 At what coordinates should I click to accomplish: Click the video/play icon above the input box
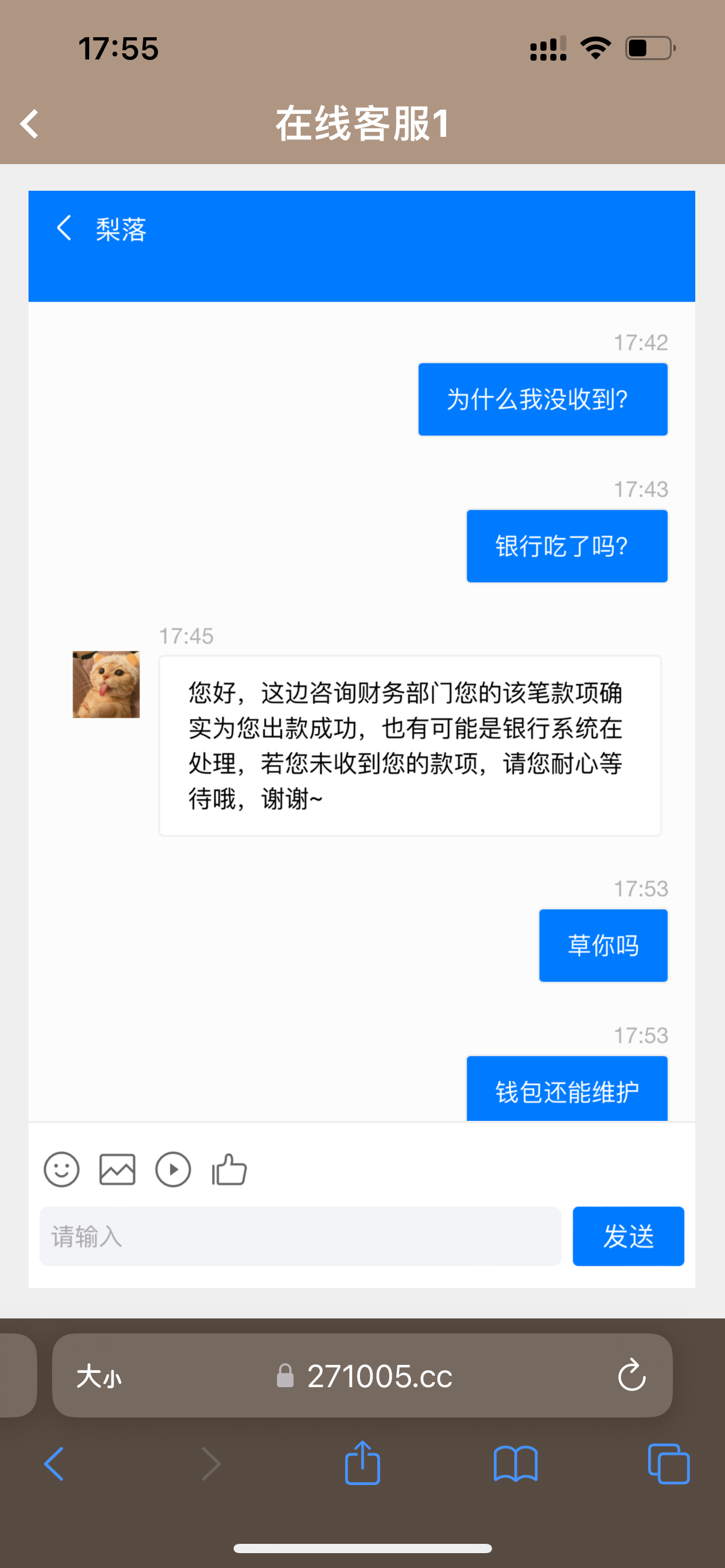pyautogui.click(x=173, y=1169)
